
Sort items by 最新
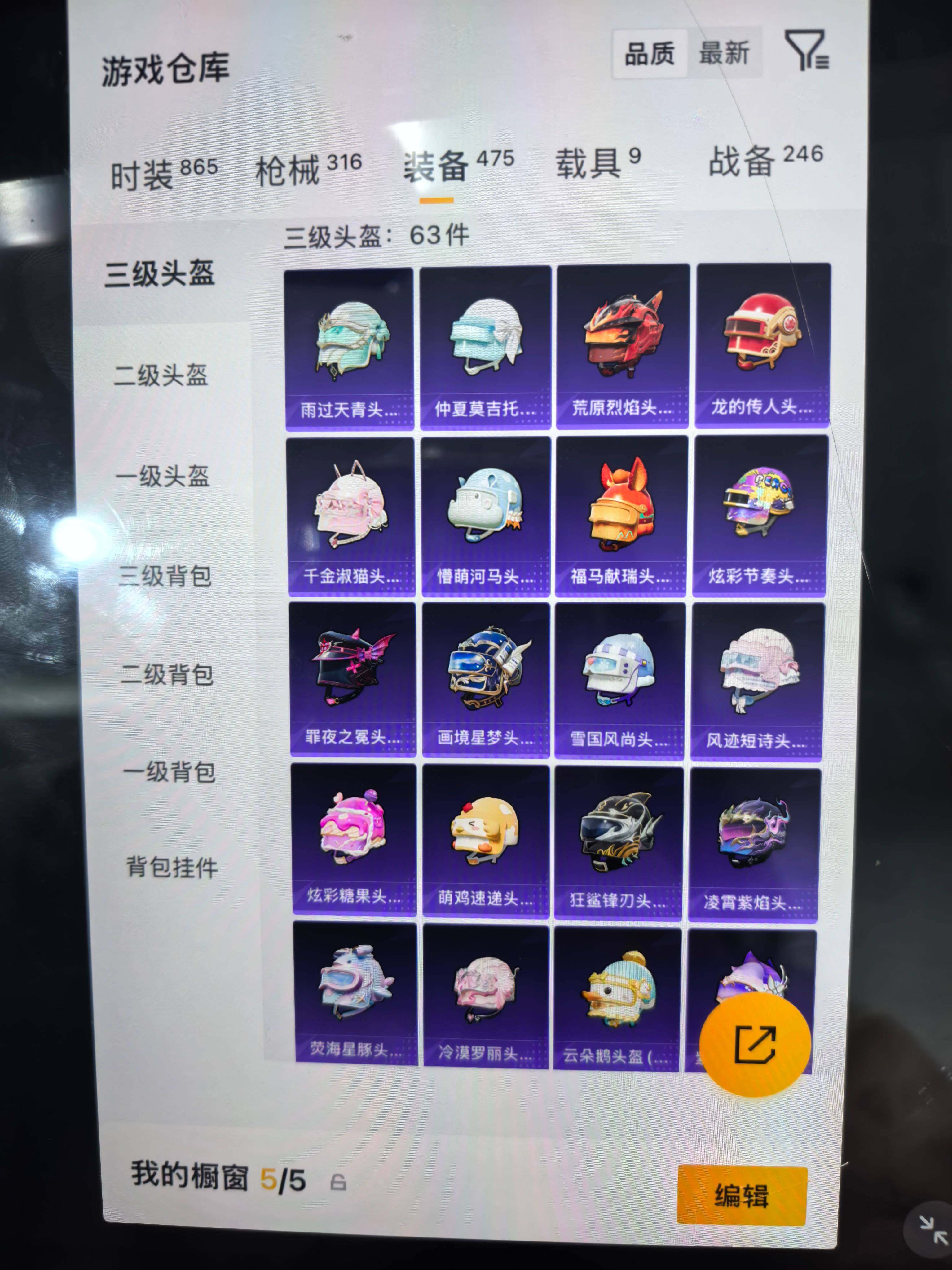(x=724, y=54)
